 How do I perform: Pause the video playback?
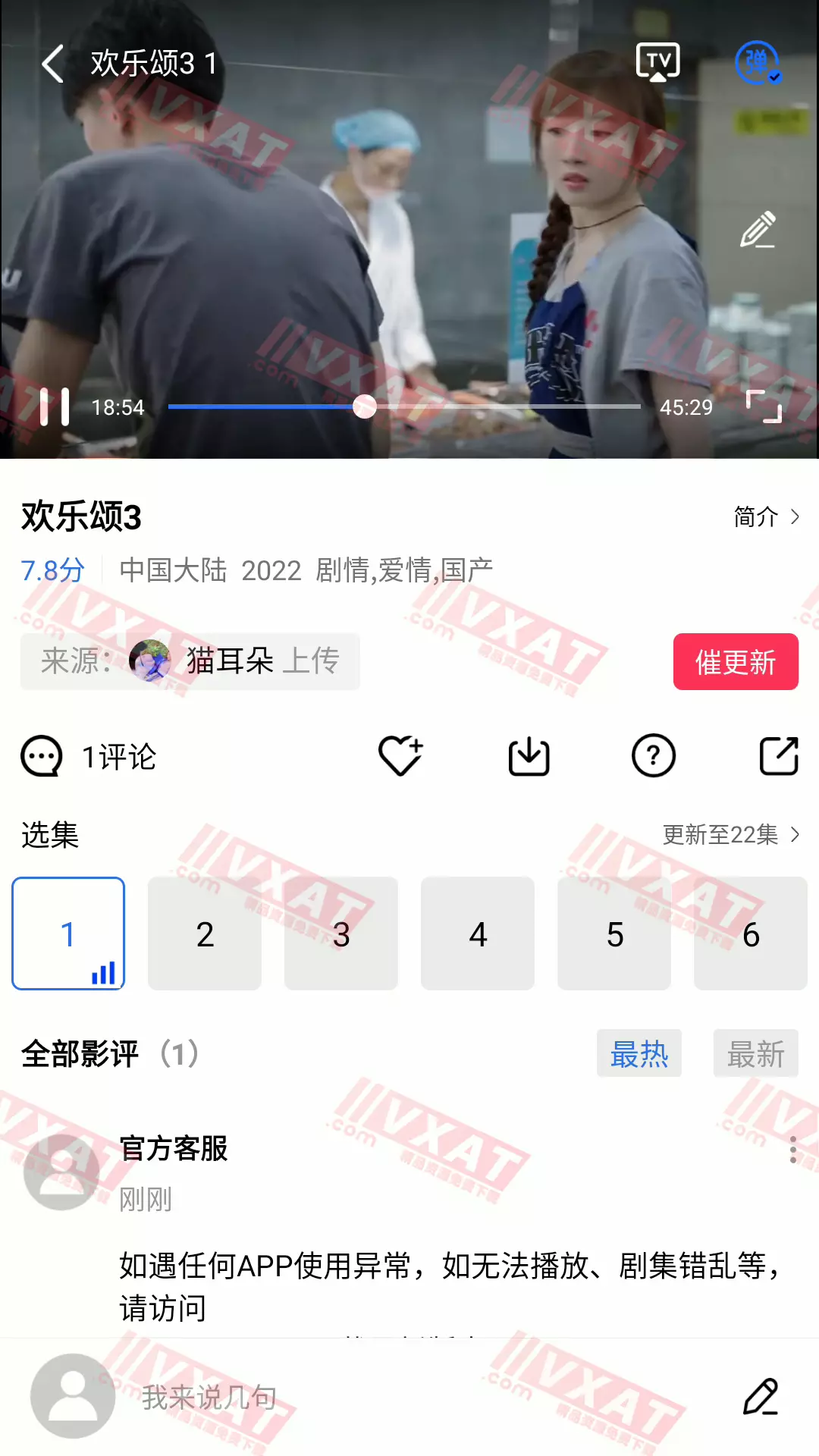[x=54, y=407]
